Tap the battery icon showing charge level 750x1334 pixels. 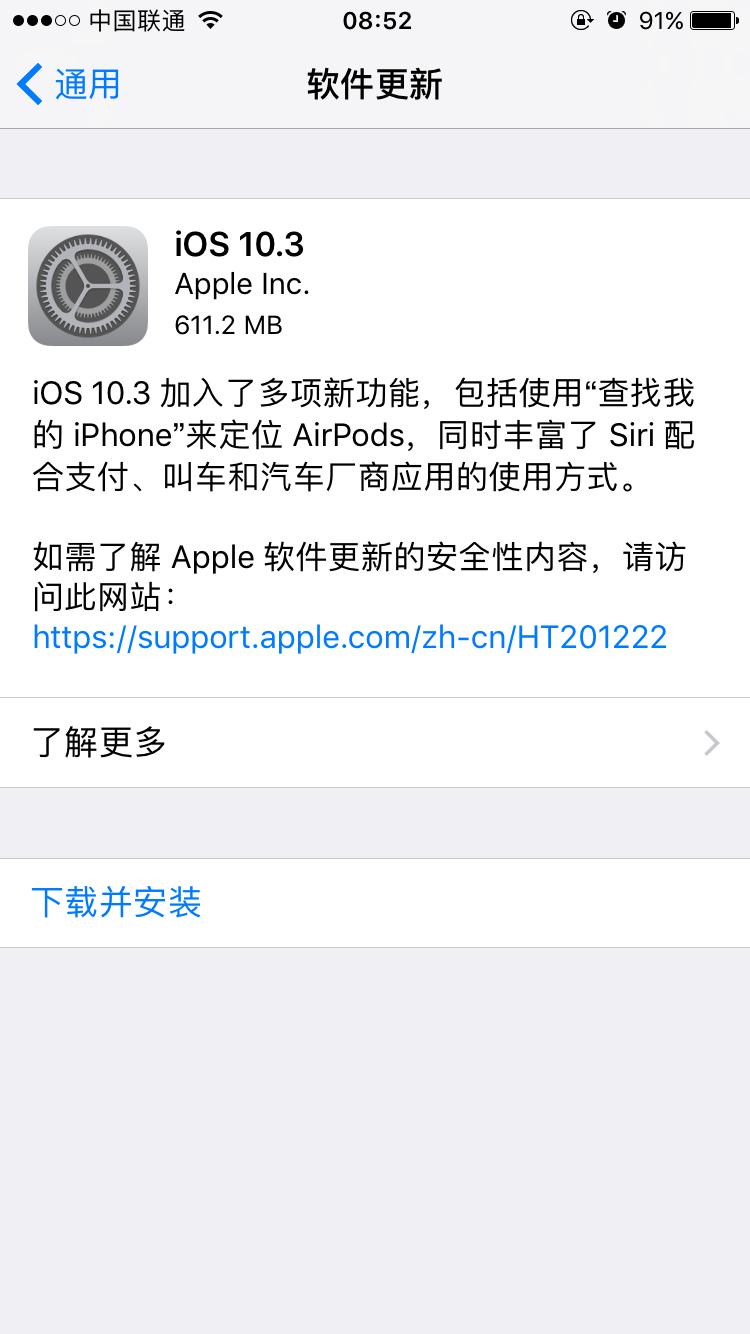coord(712,19)
